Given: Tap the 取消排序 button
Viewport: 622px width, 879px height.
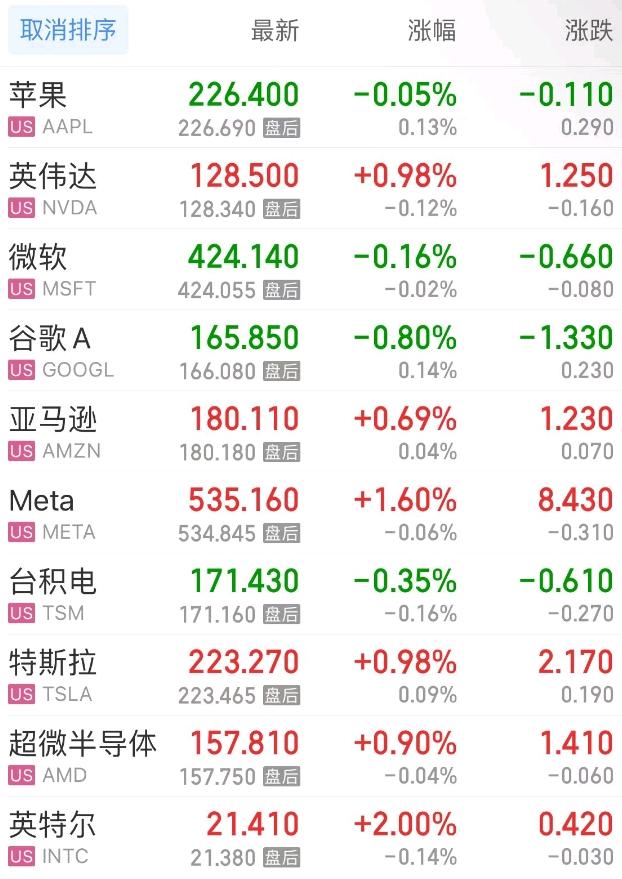Looking at the screenshot, I should tap(68, 31).
